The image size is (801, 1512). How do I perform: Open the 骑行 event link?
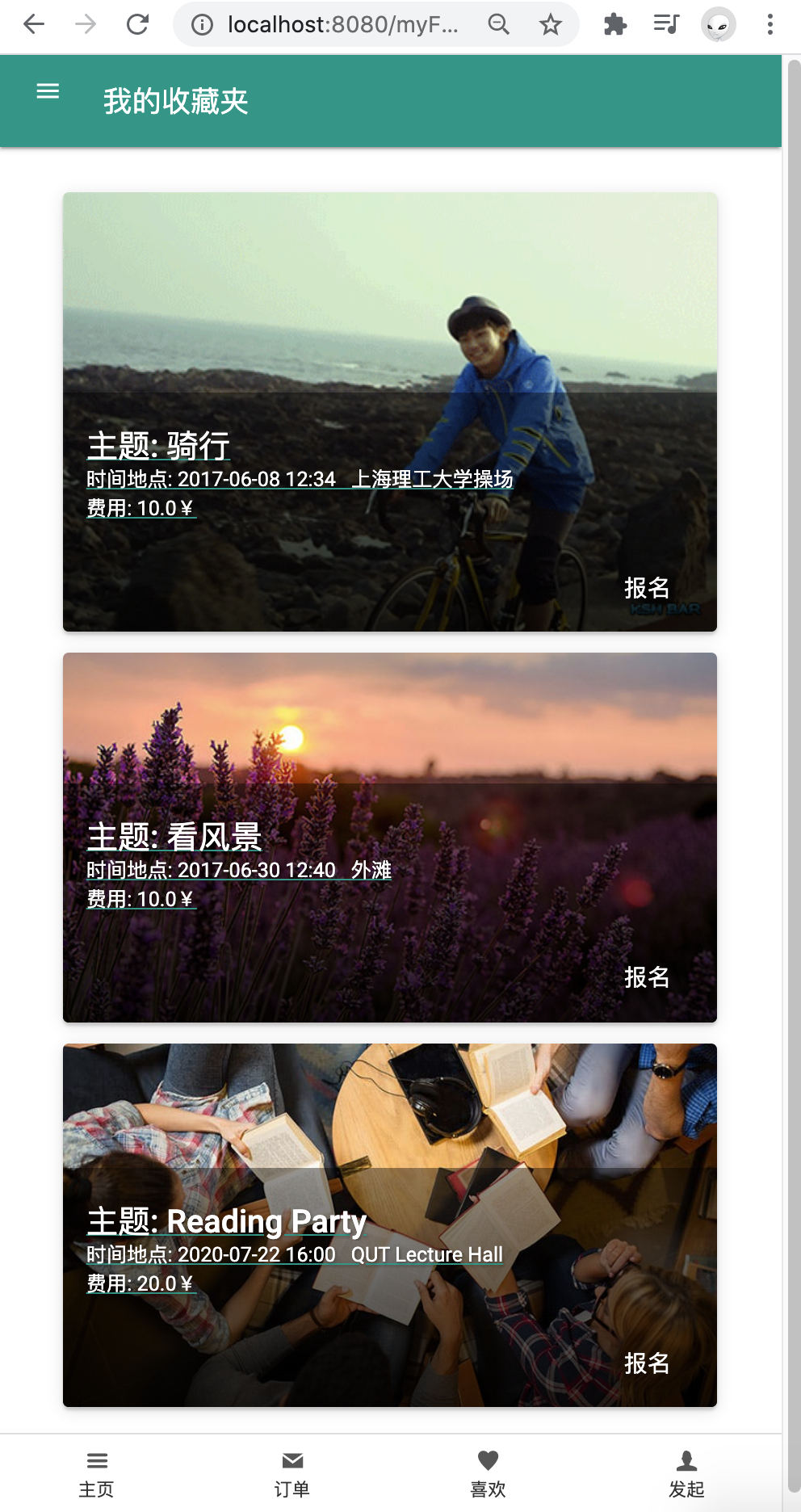(x=158, y=446)
